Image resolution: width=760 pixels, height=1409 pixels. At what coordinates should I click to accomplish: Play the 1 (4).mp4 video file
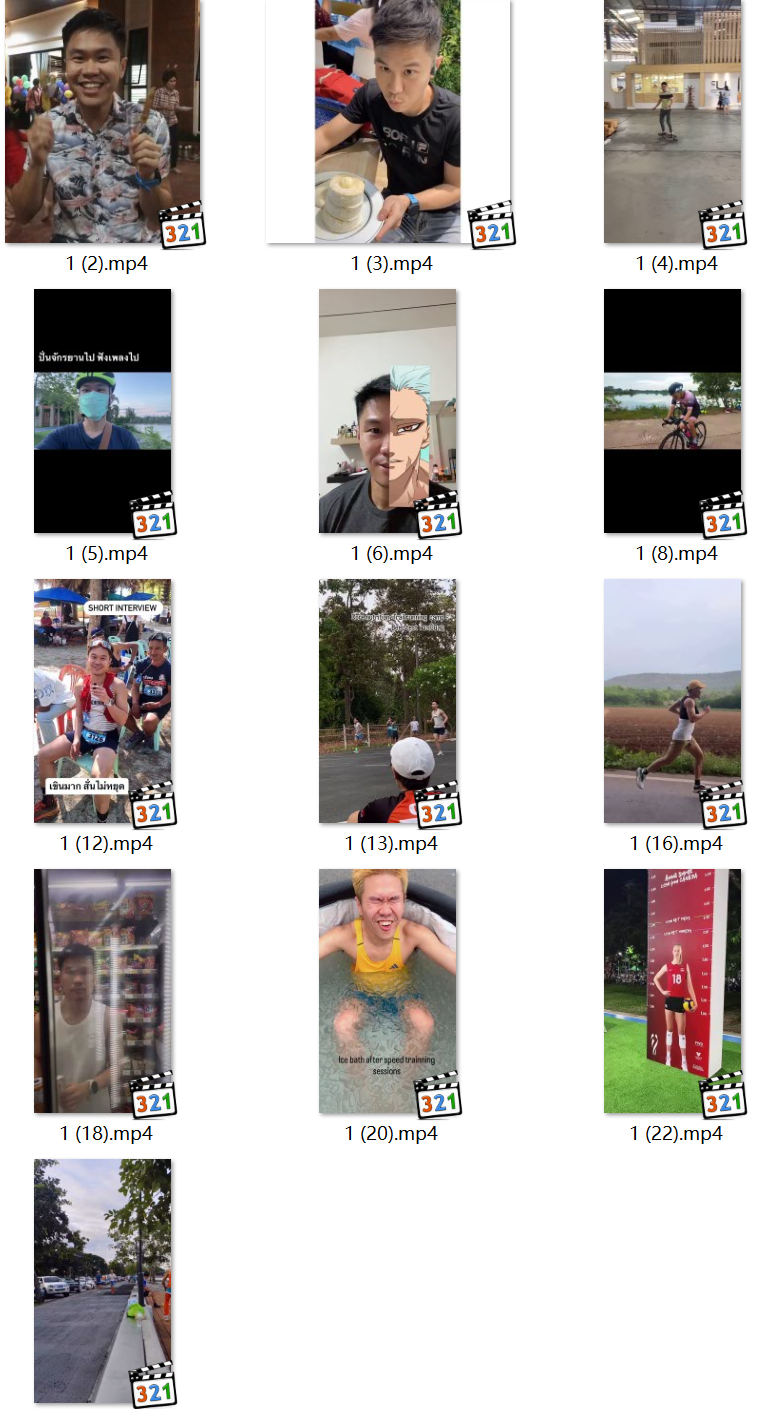tap(673, 122)
